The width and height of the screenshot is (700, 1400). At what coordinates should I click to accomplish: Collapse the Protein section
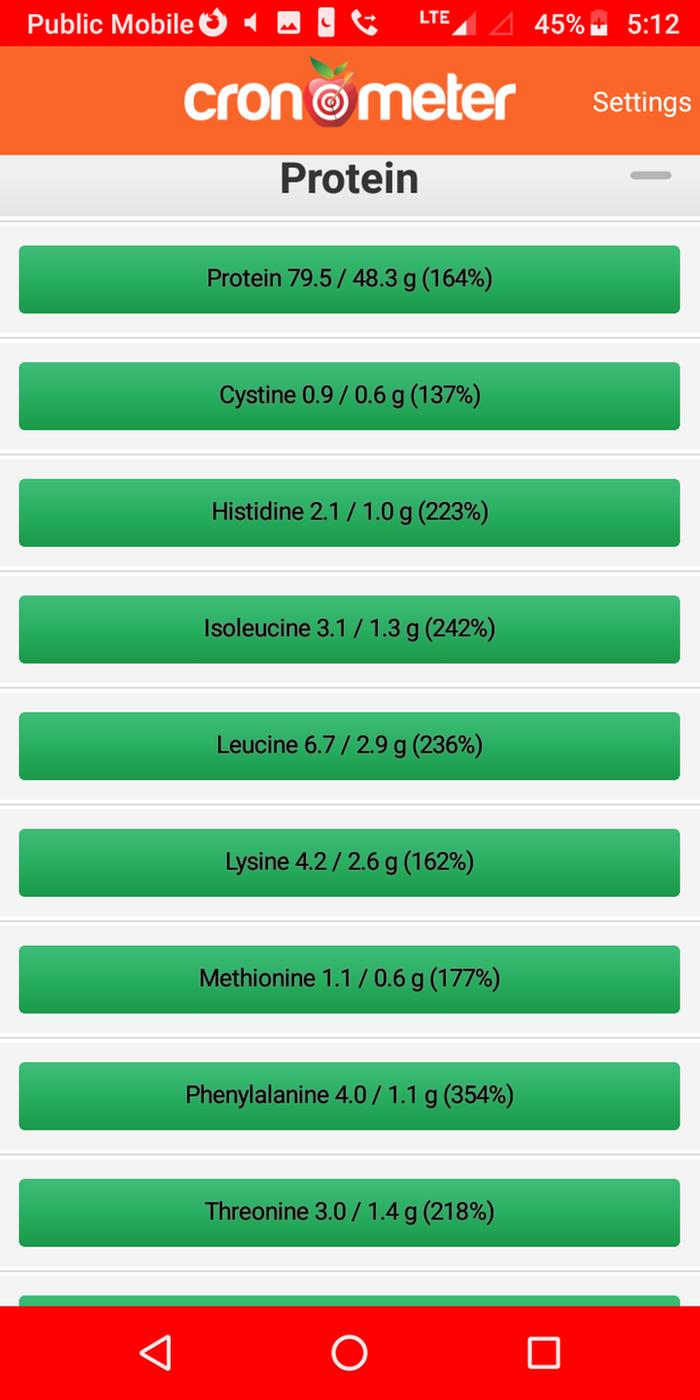point(650,176)
